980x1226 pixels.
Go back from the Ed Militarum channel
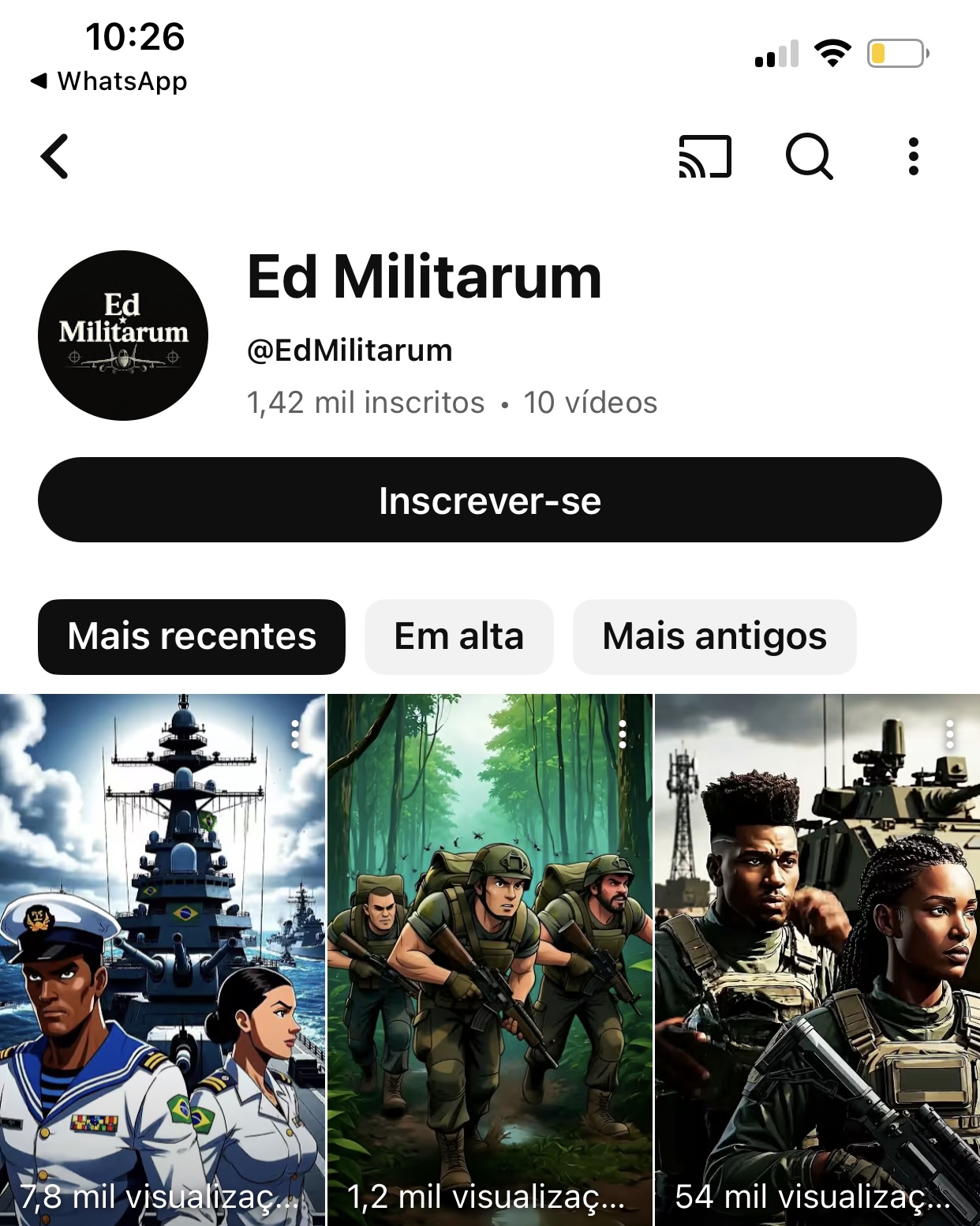(54, 156)
